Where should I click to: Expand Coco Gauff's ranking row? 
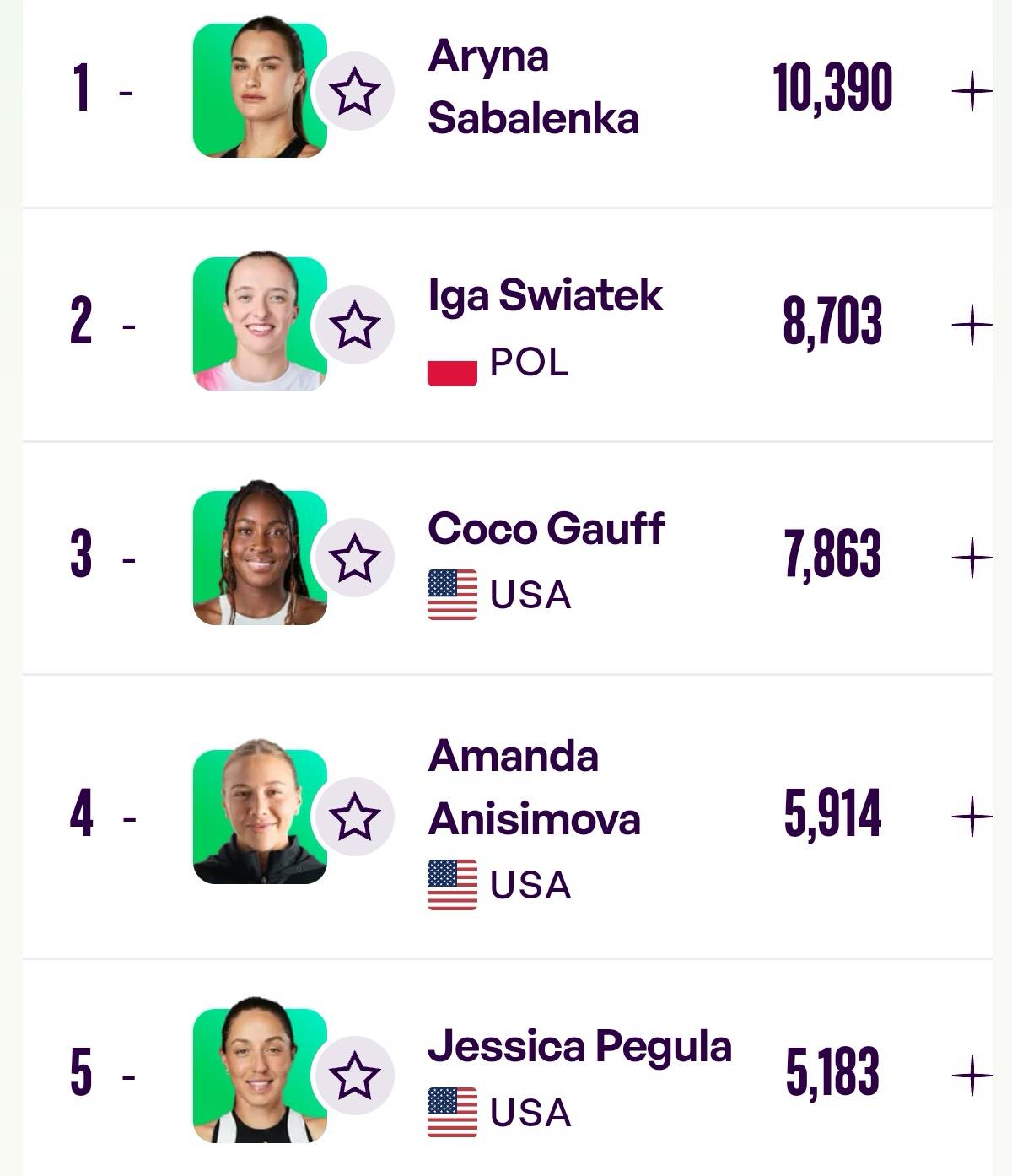point(971,558)
